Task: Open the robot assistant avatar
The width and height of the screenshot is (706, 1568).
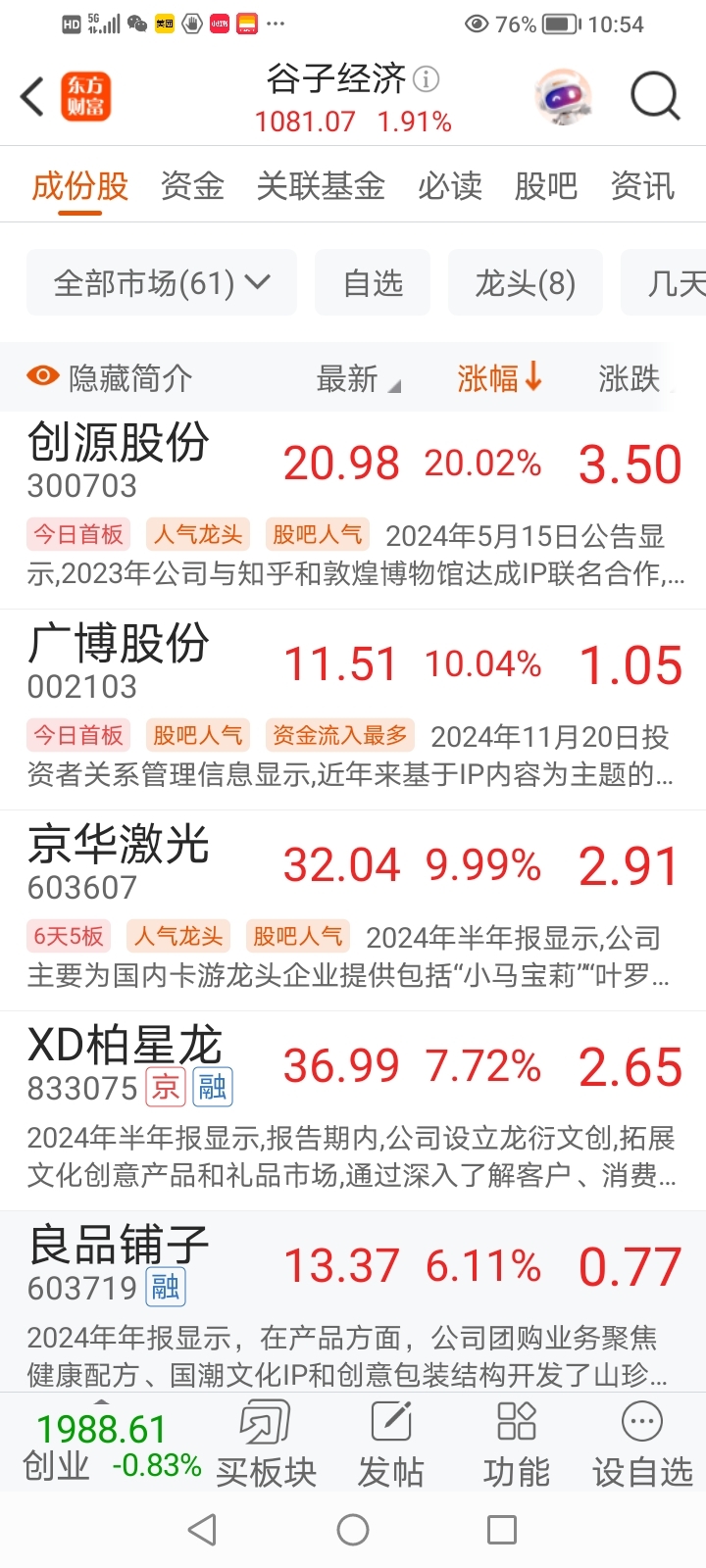Action: point(563,97)
